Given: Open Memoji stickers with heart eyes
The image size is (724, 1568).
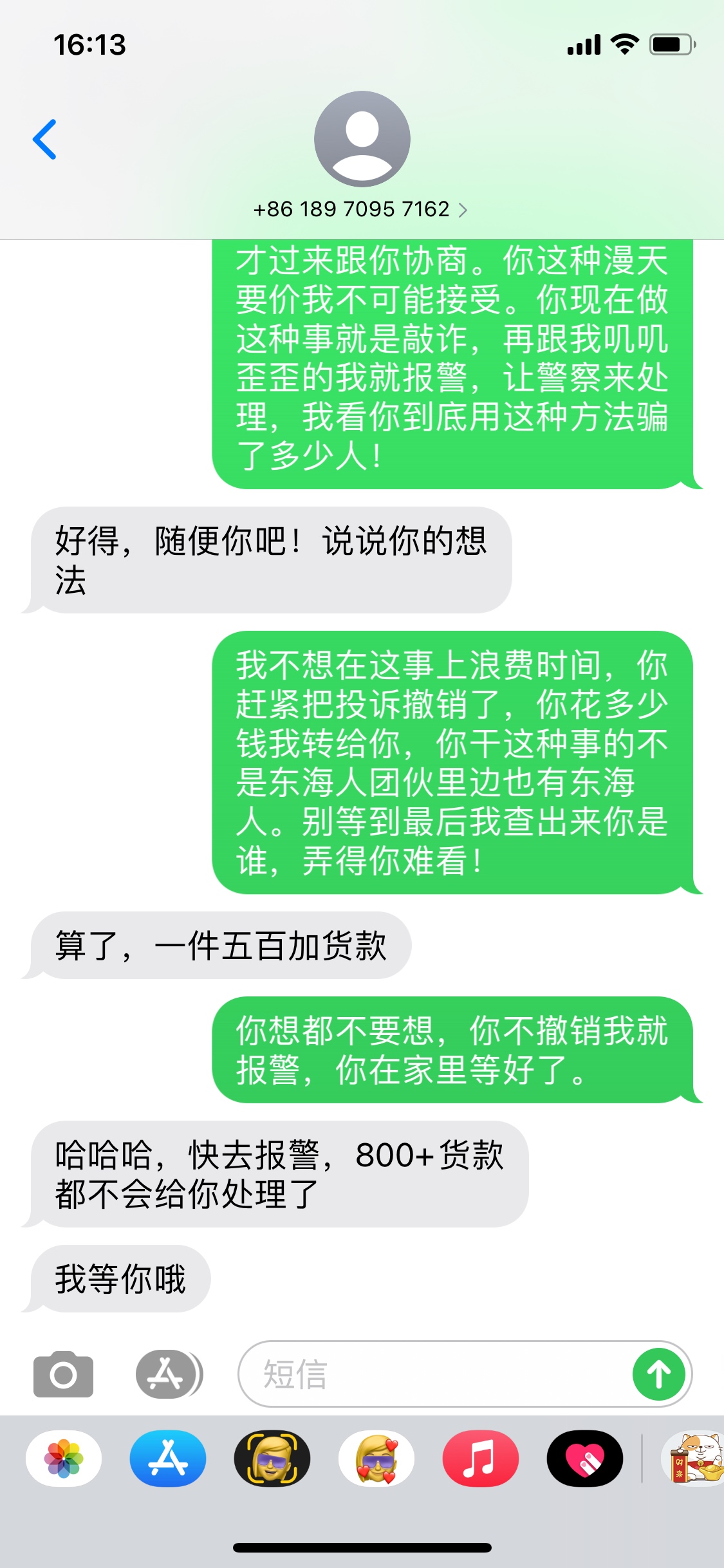Looking at the screenshot, I should pos(376,1459).
